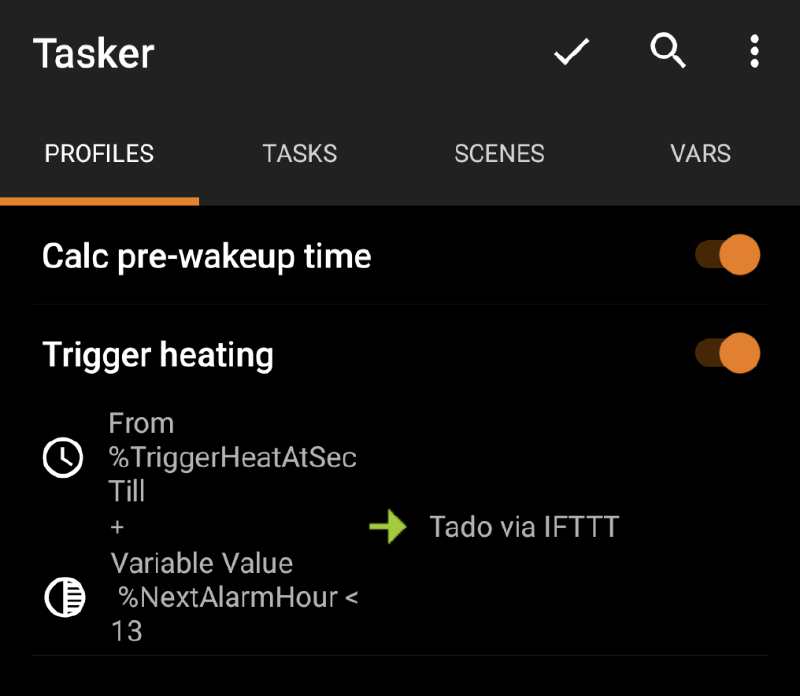Screen dimensions: 800x696
Task: Go to the Vars tab
Action: click(x=700, y=154)
